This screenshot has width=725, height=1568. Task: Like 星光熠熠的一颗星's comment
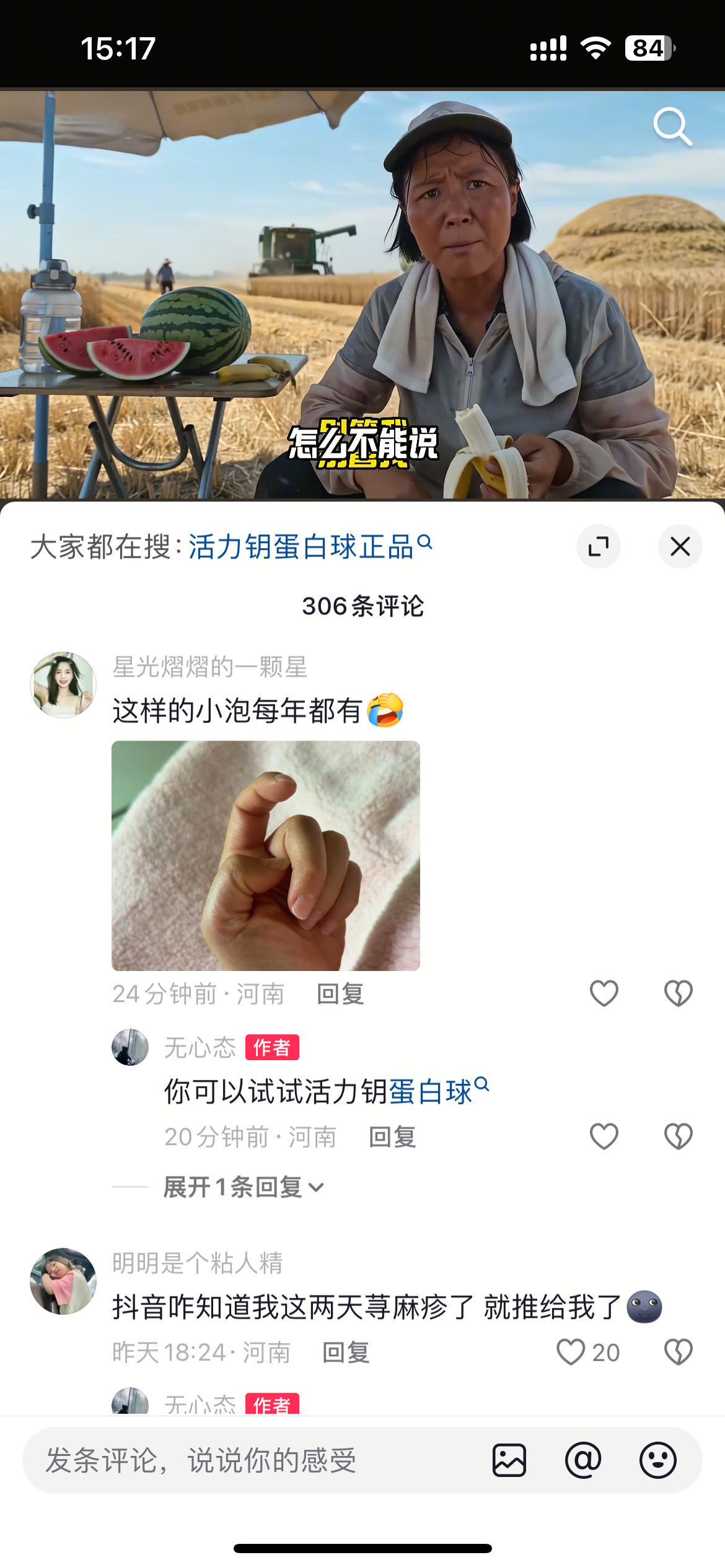[x=604, y=993]
